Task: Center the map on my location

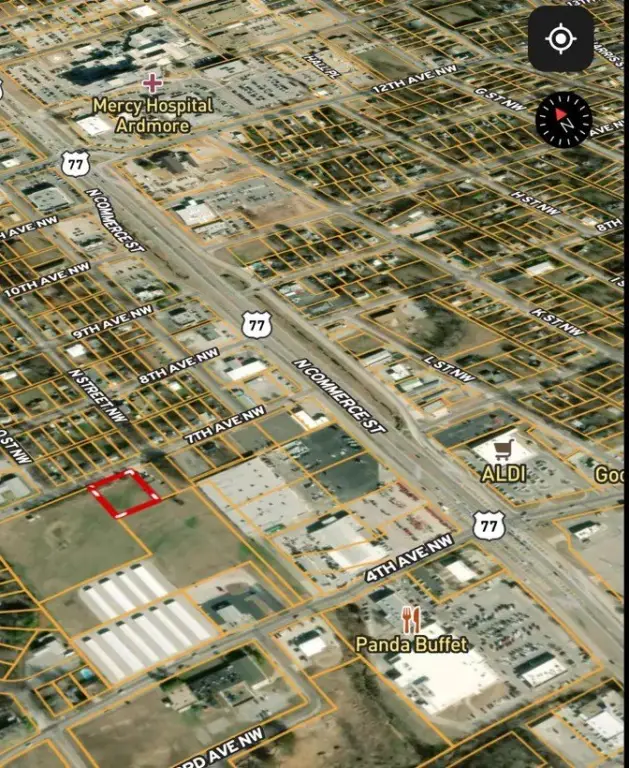Action: pos(561,40)
